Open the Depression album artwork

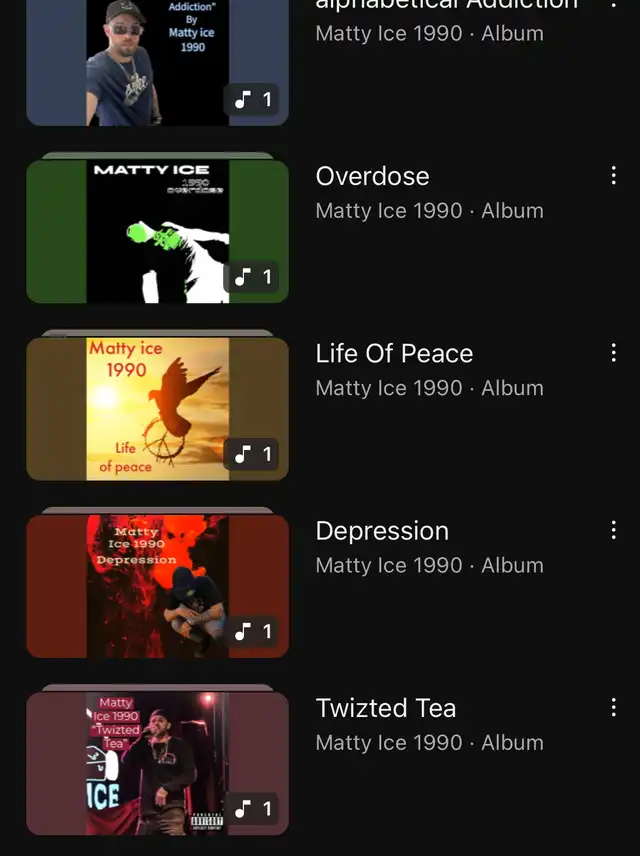click(157, 585)
